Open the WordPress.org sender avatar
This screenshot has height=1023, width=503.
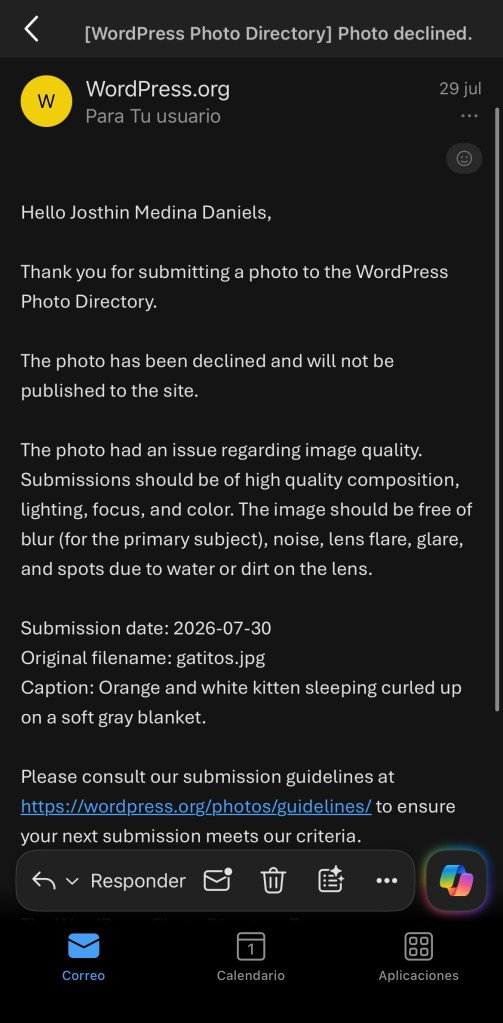click(x=46, y=101)
